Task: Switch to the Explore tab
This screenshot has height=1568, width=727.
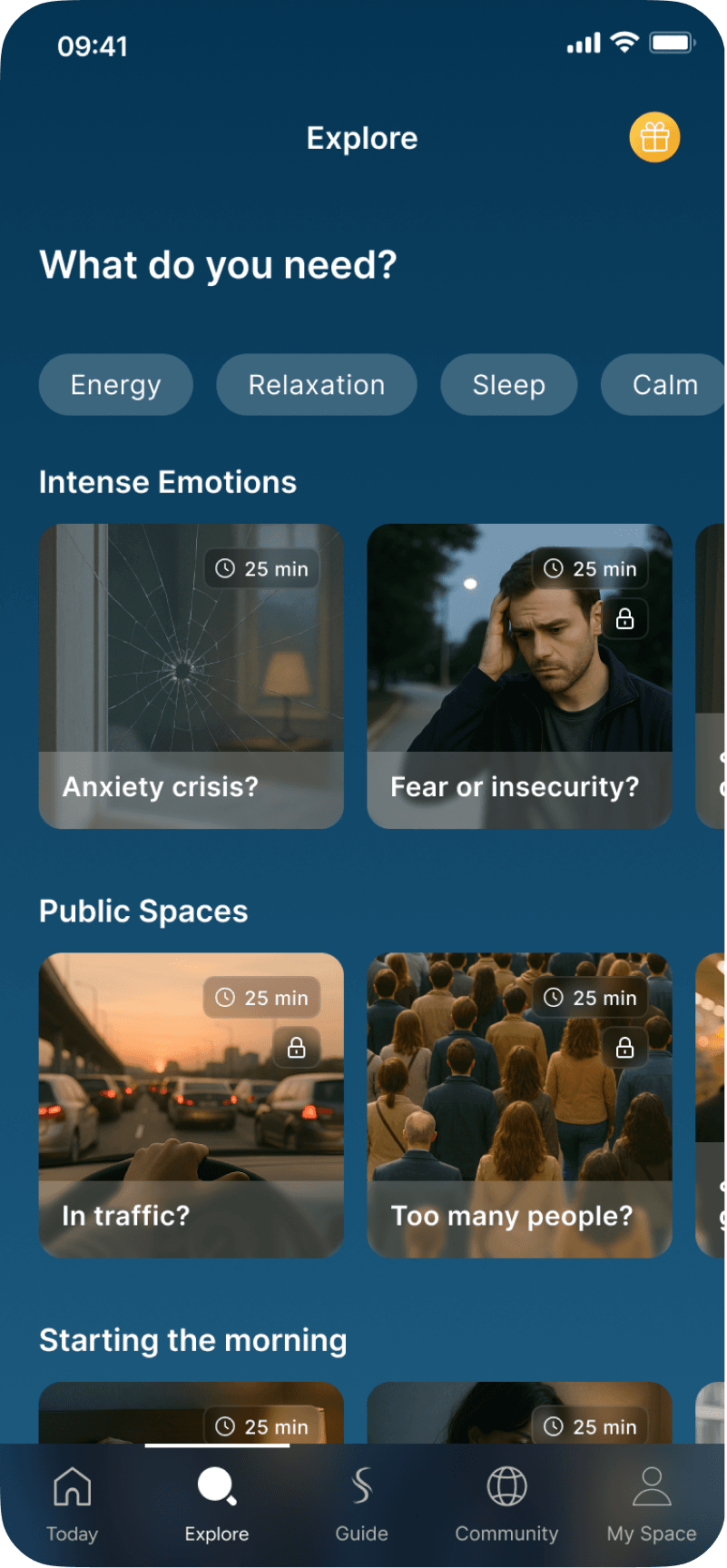Action: [217, 1504]
